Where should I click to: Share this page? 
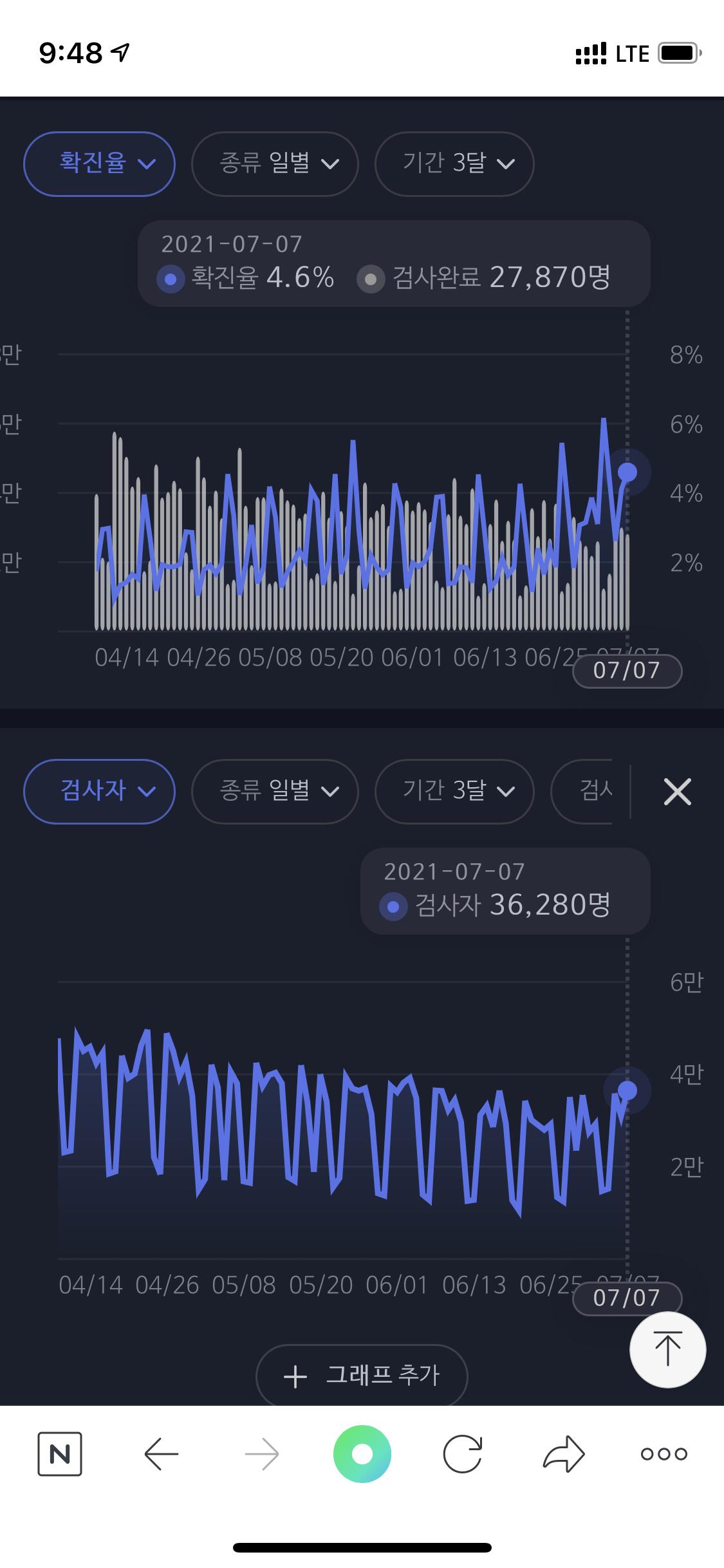click(x=564, y=1454)
